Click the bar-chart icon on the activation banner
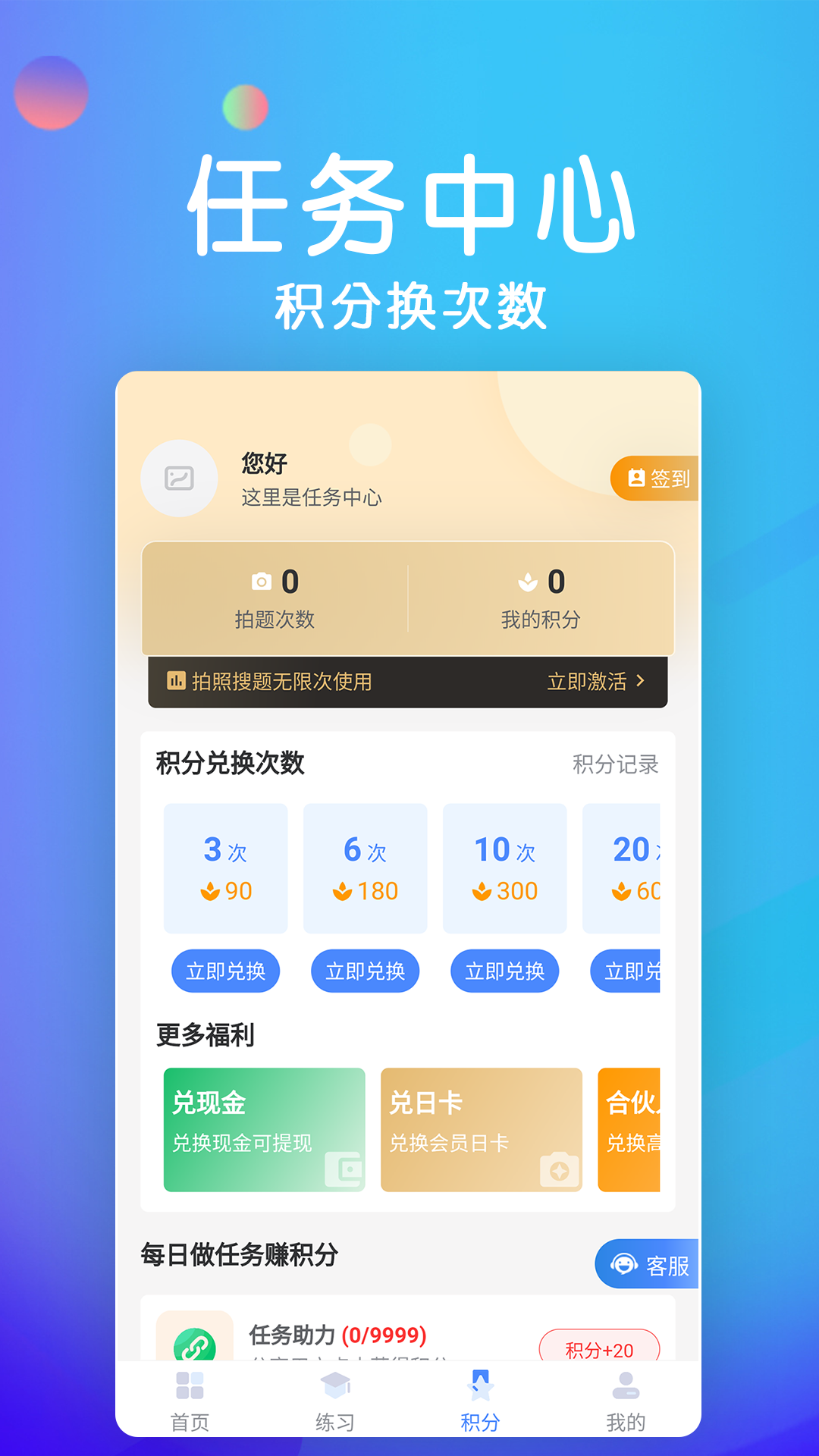Screen dimensions: 819x1456 (176, 682)
